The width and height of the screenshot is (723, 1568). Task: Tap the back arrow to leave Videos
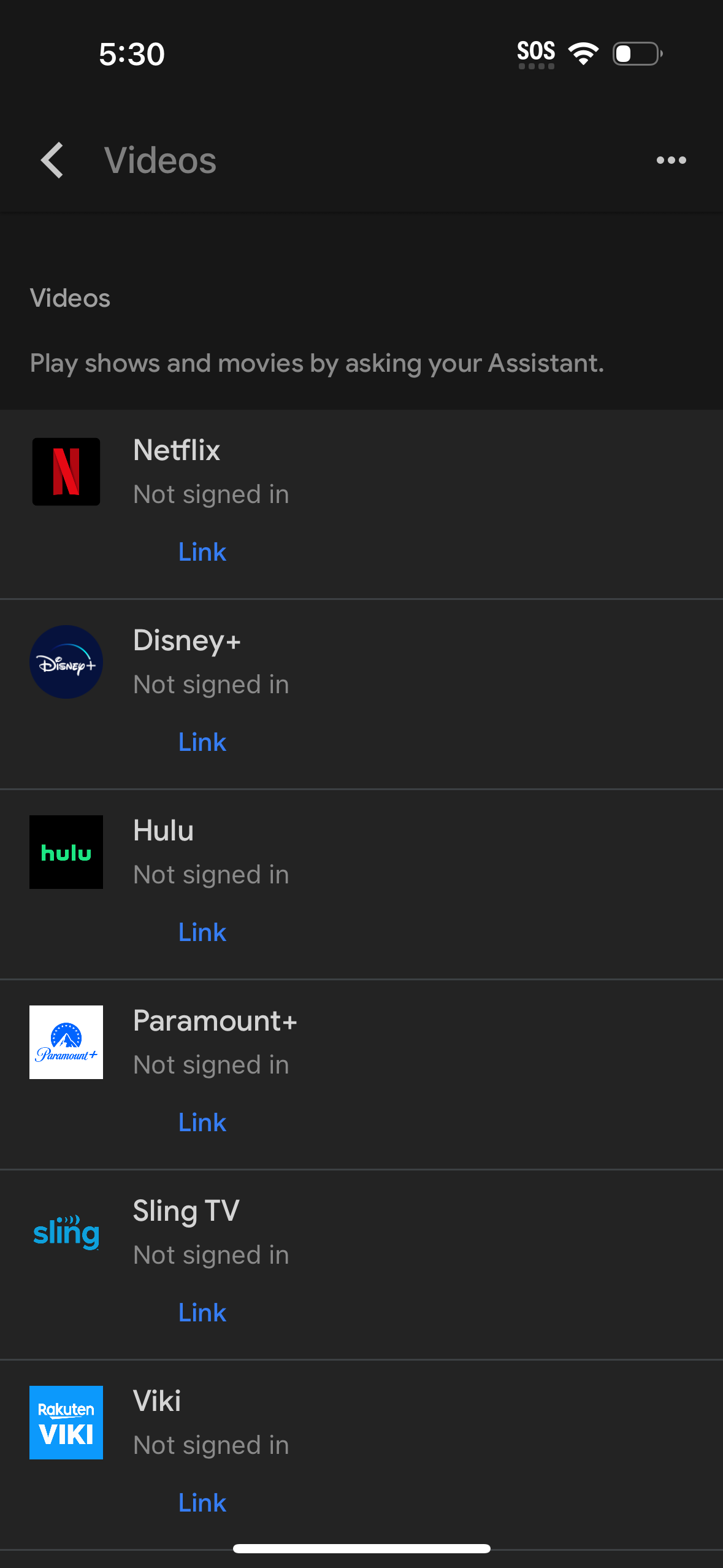tap(52, 159)
